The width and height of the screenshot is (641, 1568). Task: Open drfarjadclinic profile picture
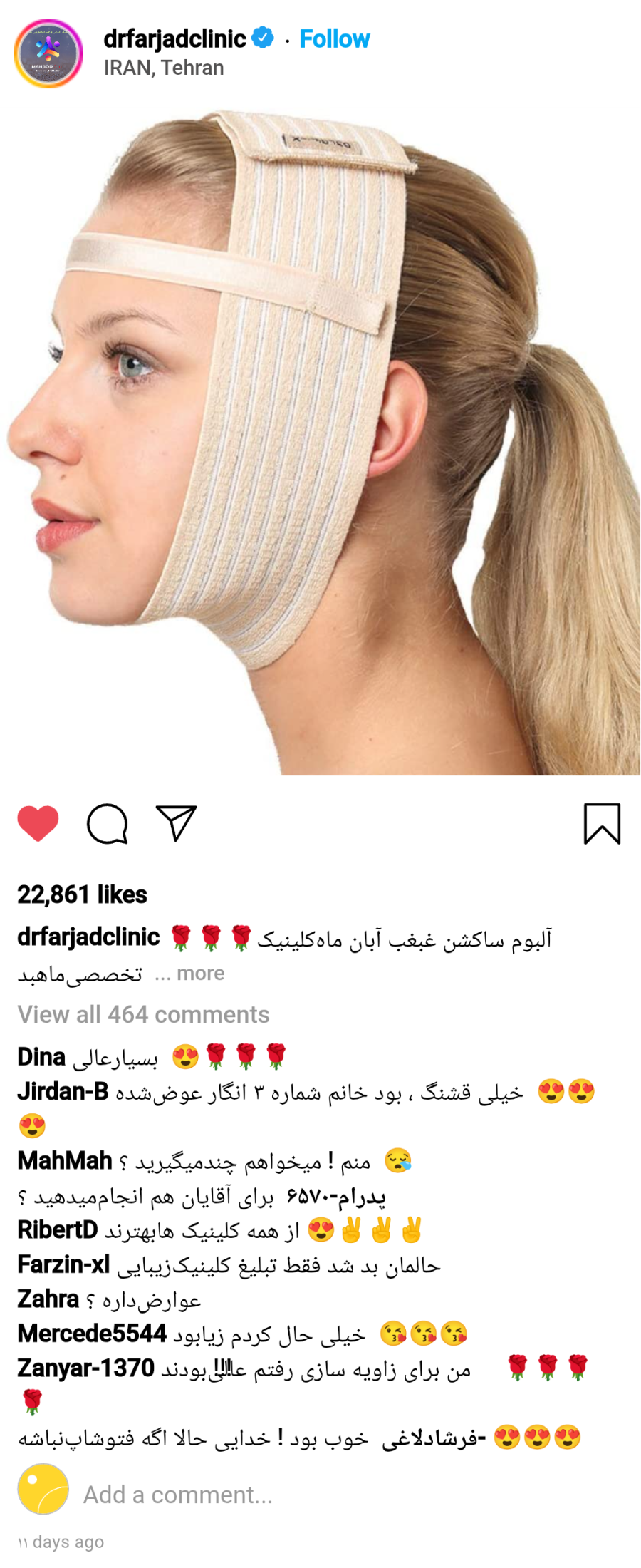tap(48, 53)
